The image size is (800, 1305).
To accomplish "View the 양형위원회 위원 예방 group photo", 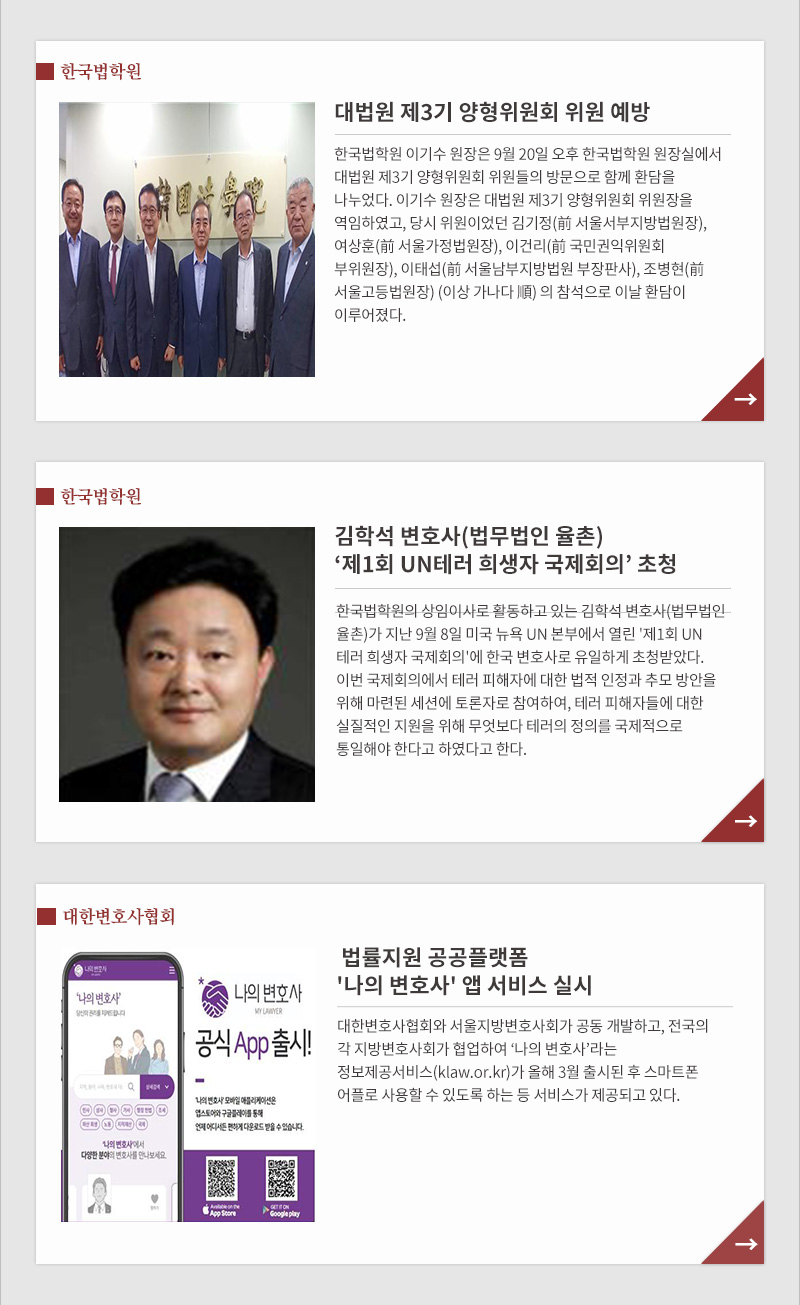I will coord(187,239).
